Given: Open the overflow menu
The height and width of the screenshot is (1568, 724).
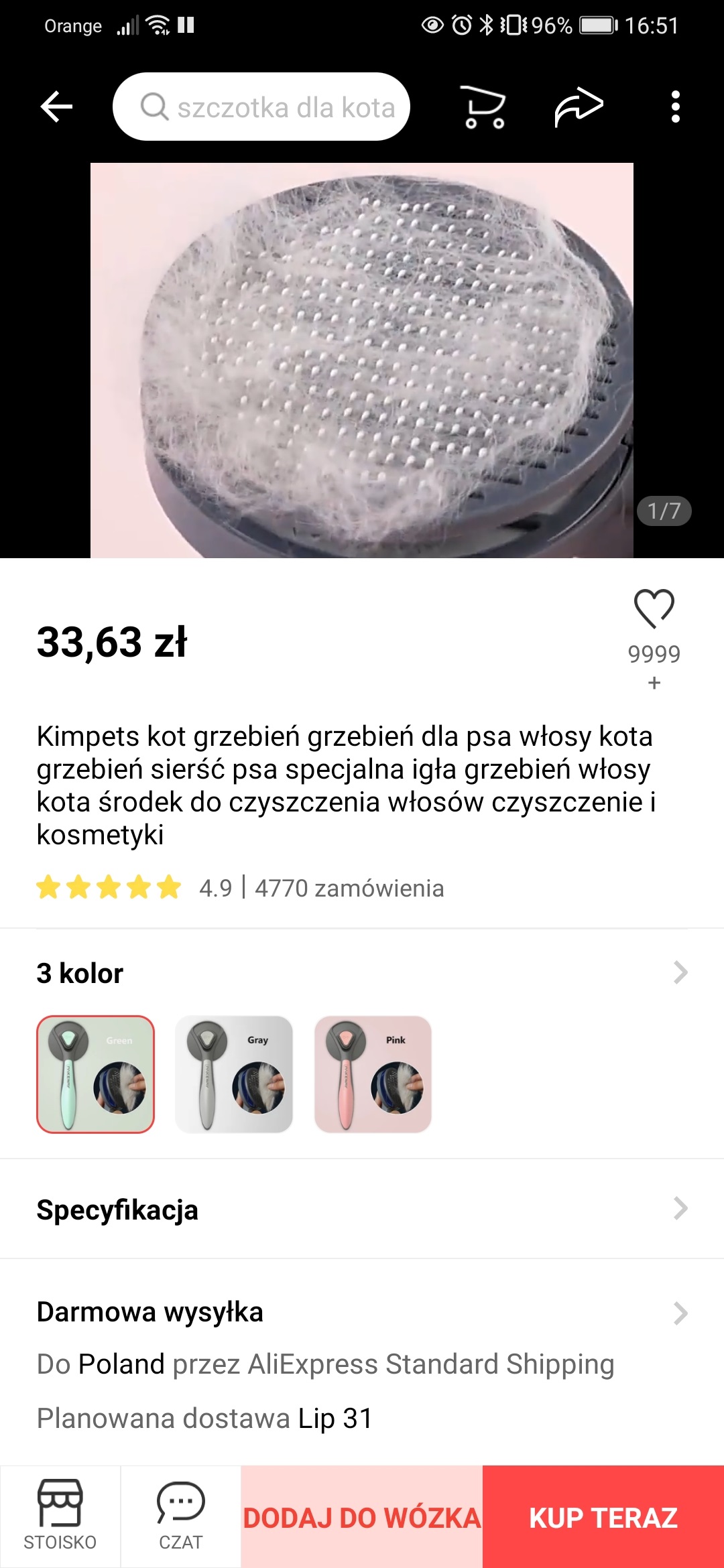Looking at the screenshot, I should click(x=675, y=107).
